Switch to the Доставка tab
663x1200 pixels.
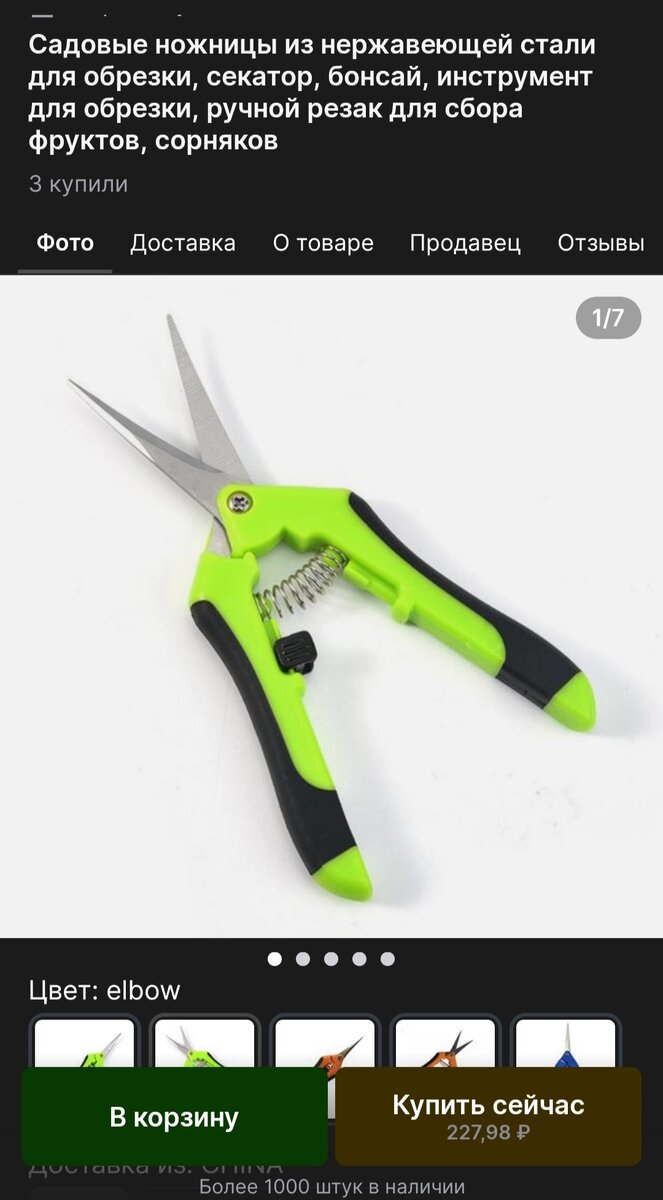click(x=183, y=243)
